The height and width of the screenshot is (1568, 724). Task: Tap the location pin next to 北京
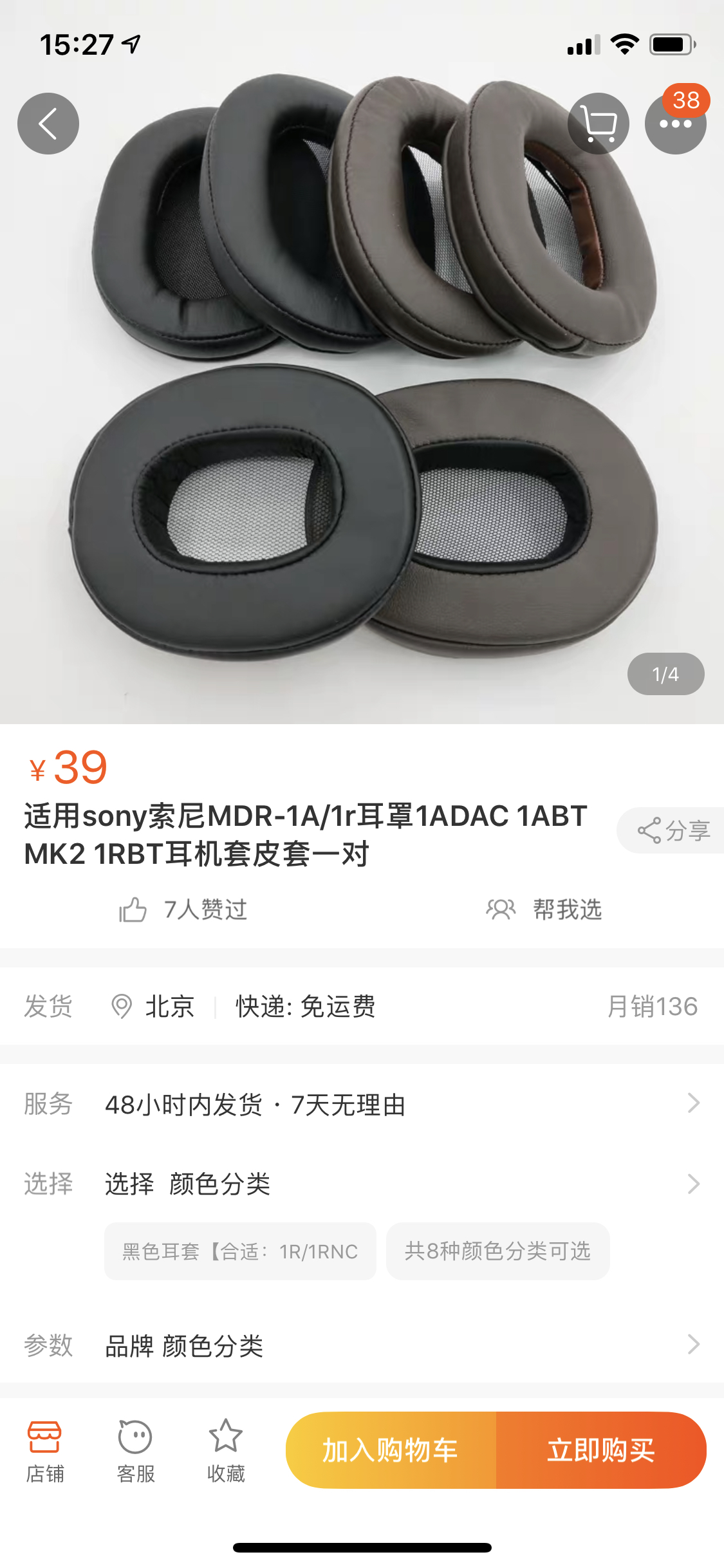122,1007
